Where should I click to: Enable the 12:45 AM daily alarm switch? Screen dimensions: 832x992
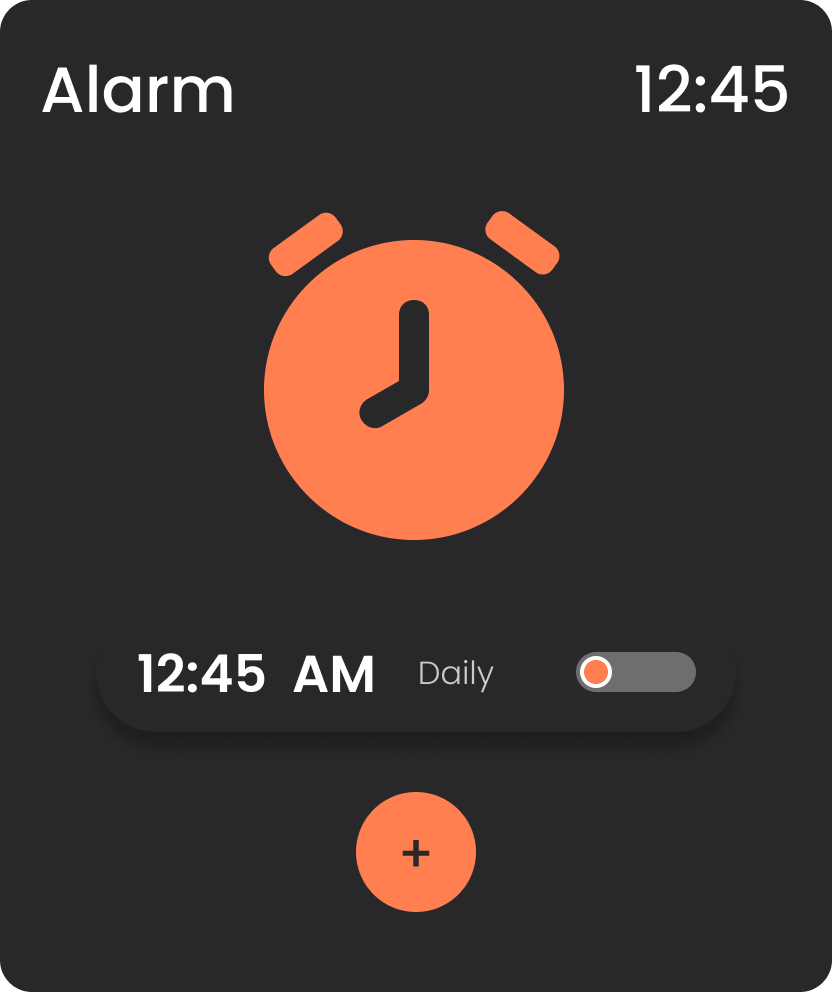click(x=635, y=672)
